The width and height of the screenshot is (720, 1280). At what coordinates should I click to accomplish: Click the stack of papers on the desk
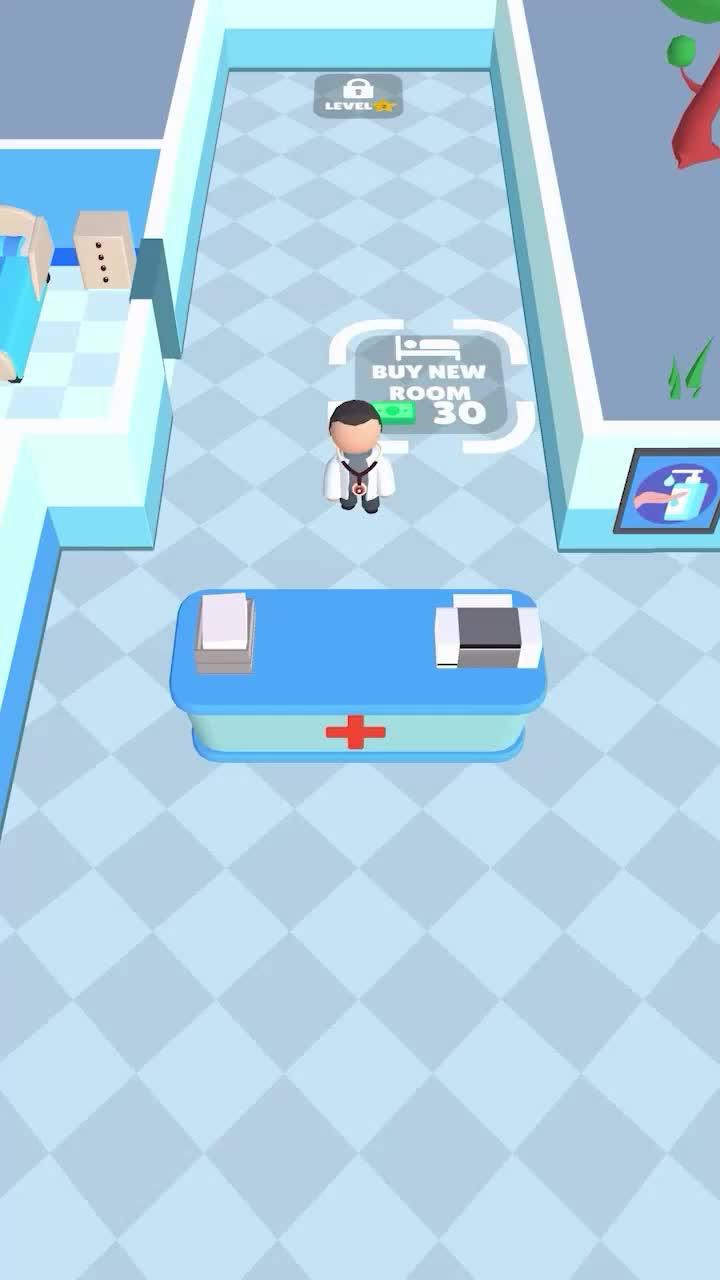pos(222,628)
